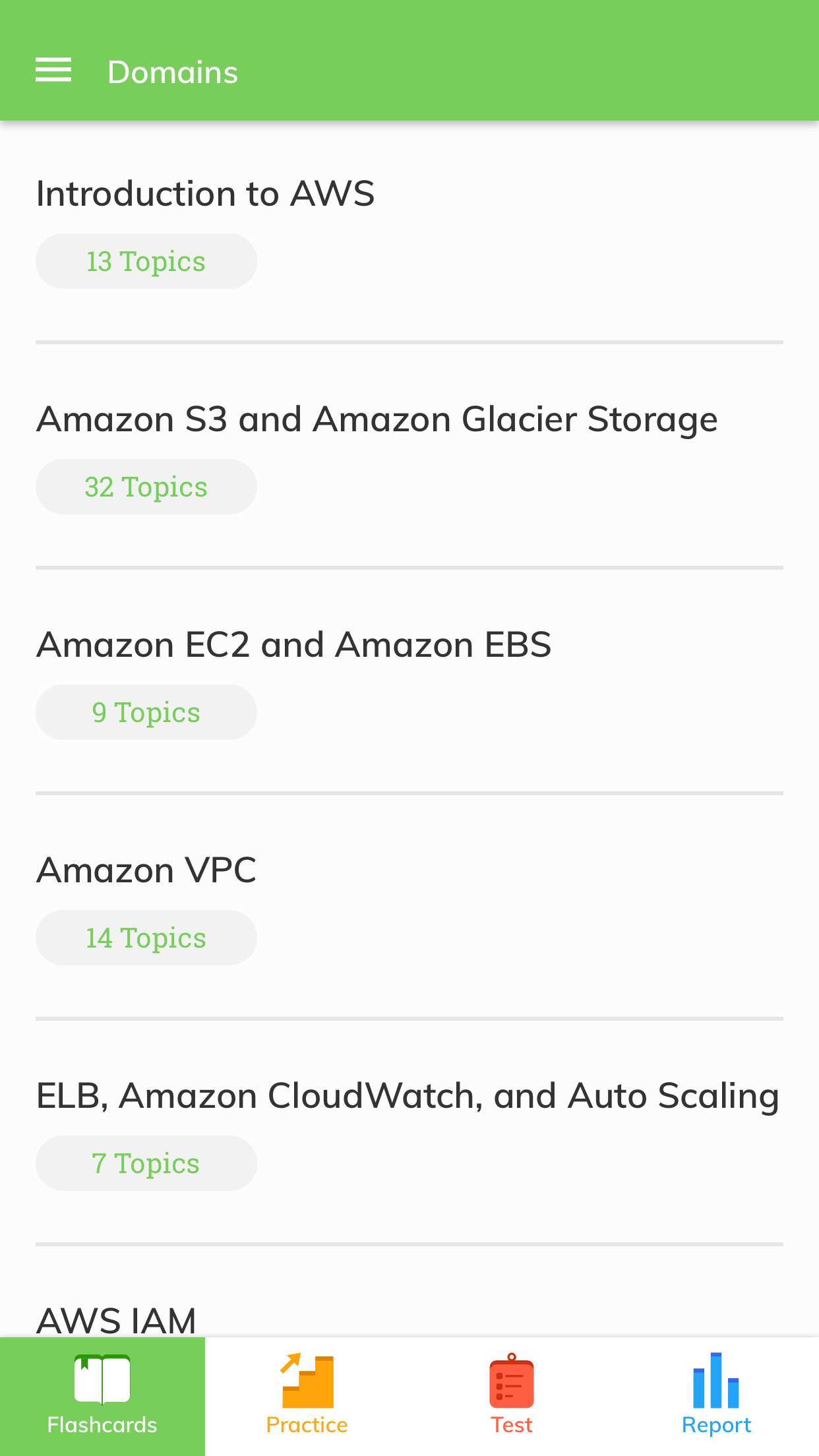Open the Amazon VPC domain
Screen dimensions: 819x1456
(146, 869)
